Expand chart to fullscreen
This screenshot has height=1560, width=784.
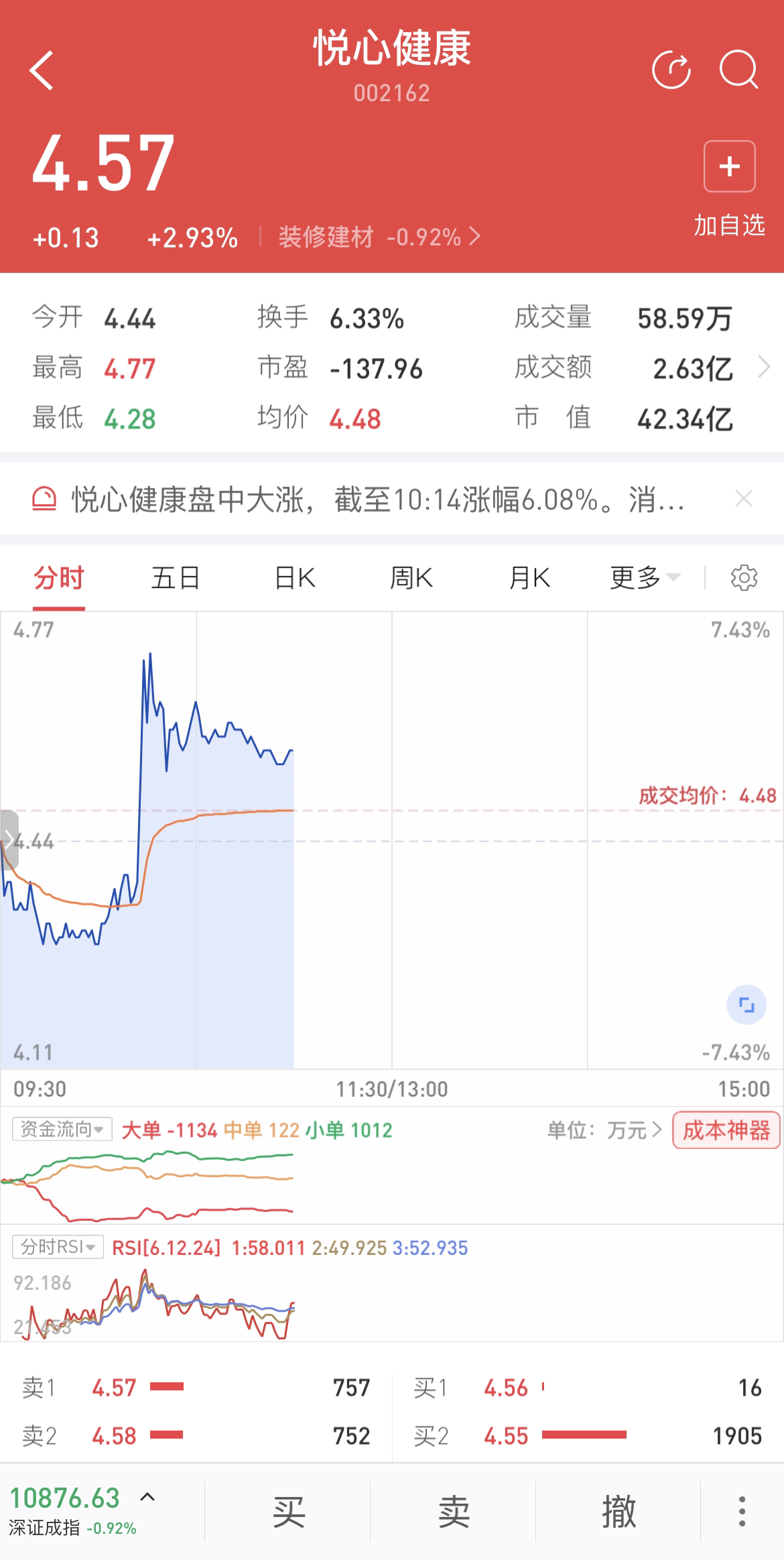[x=746, y=1005]
